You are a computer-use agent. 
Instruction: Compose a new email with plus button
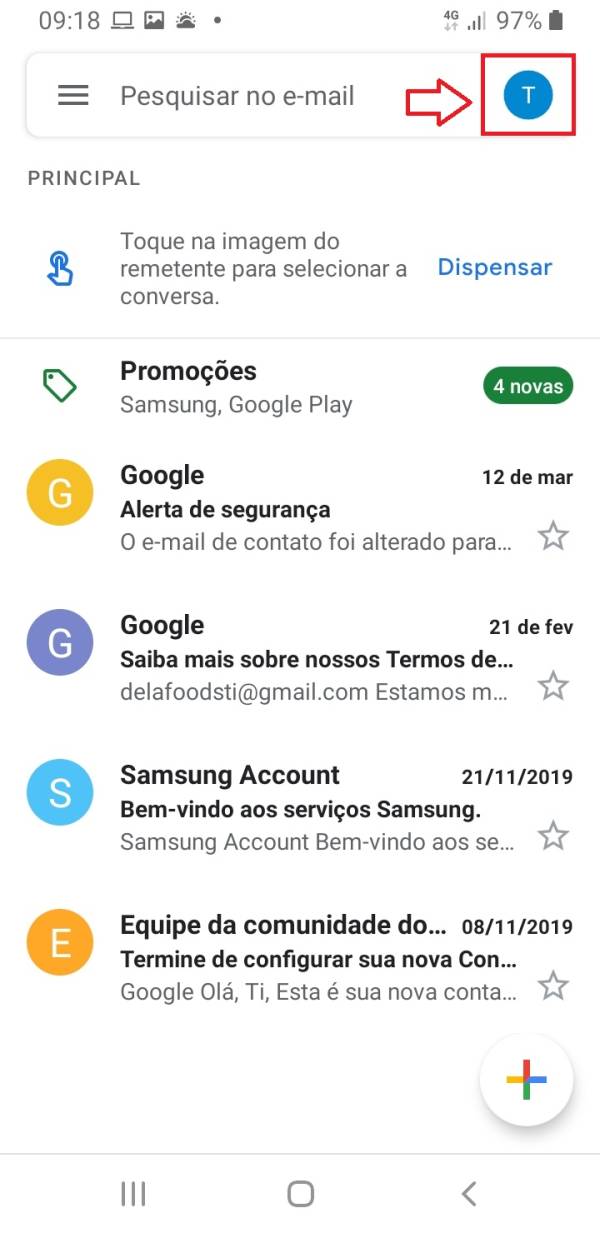526,1080
